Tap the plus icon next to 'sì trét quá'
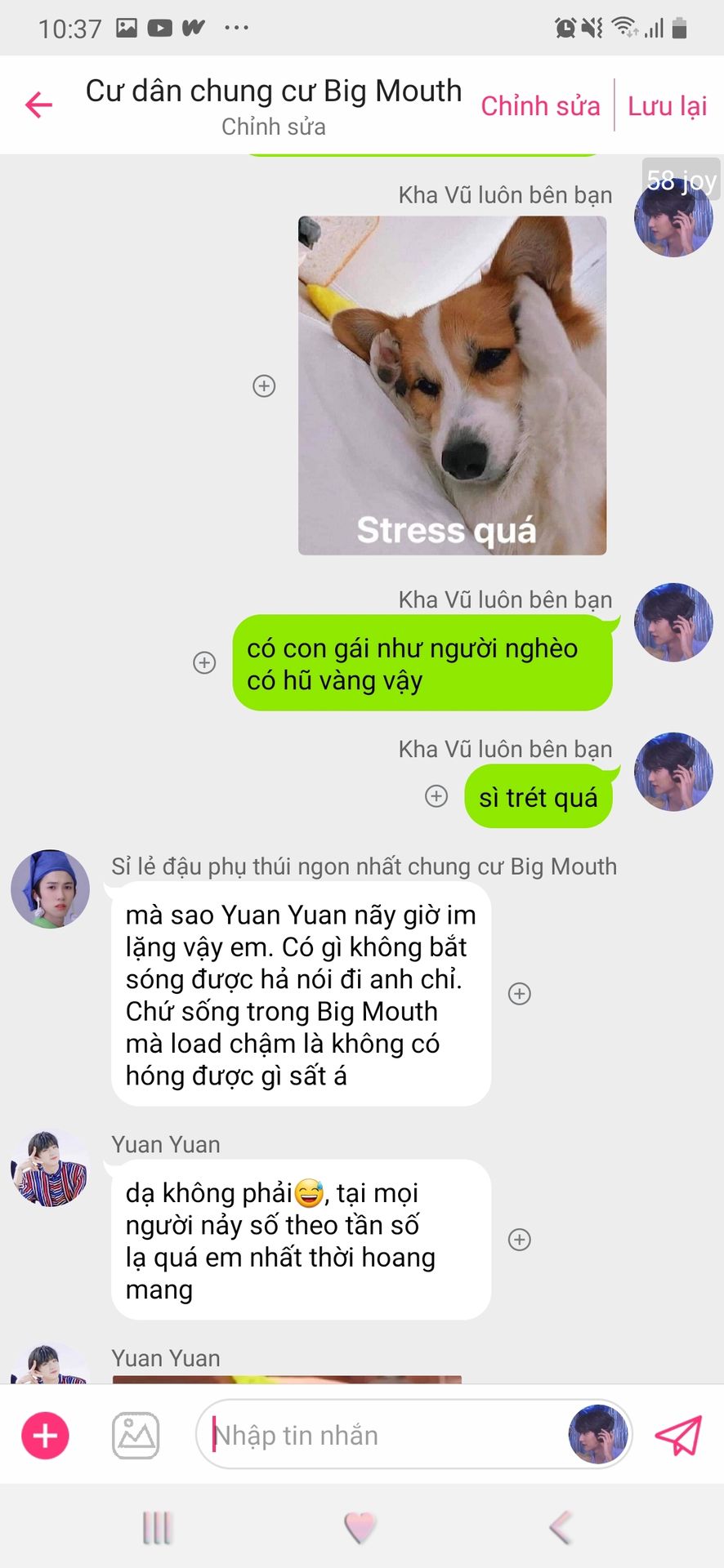The width and height of the screenshot is (724, 1568). (436, 796)
